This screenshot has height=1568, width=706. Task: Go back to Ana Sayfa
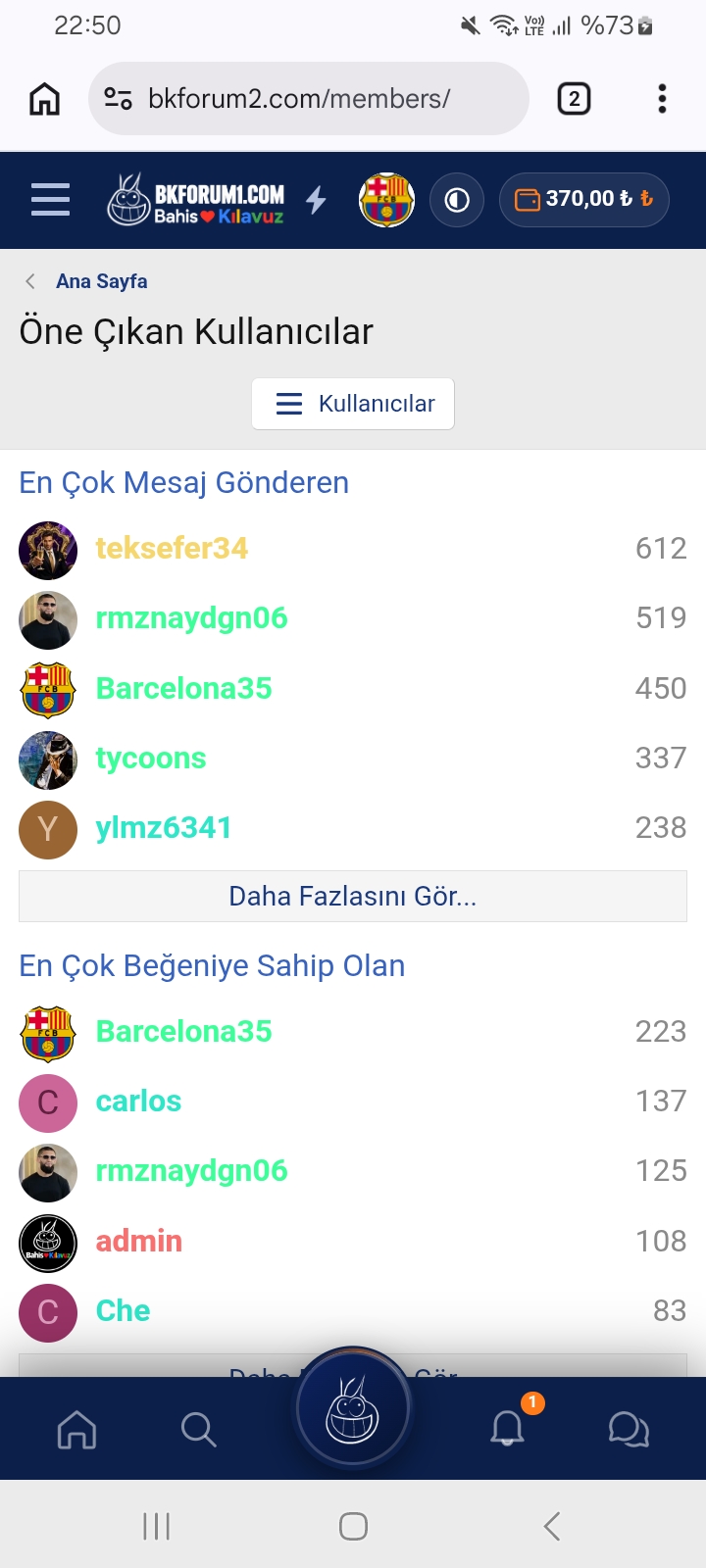coord(101,281)
